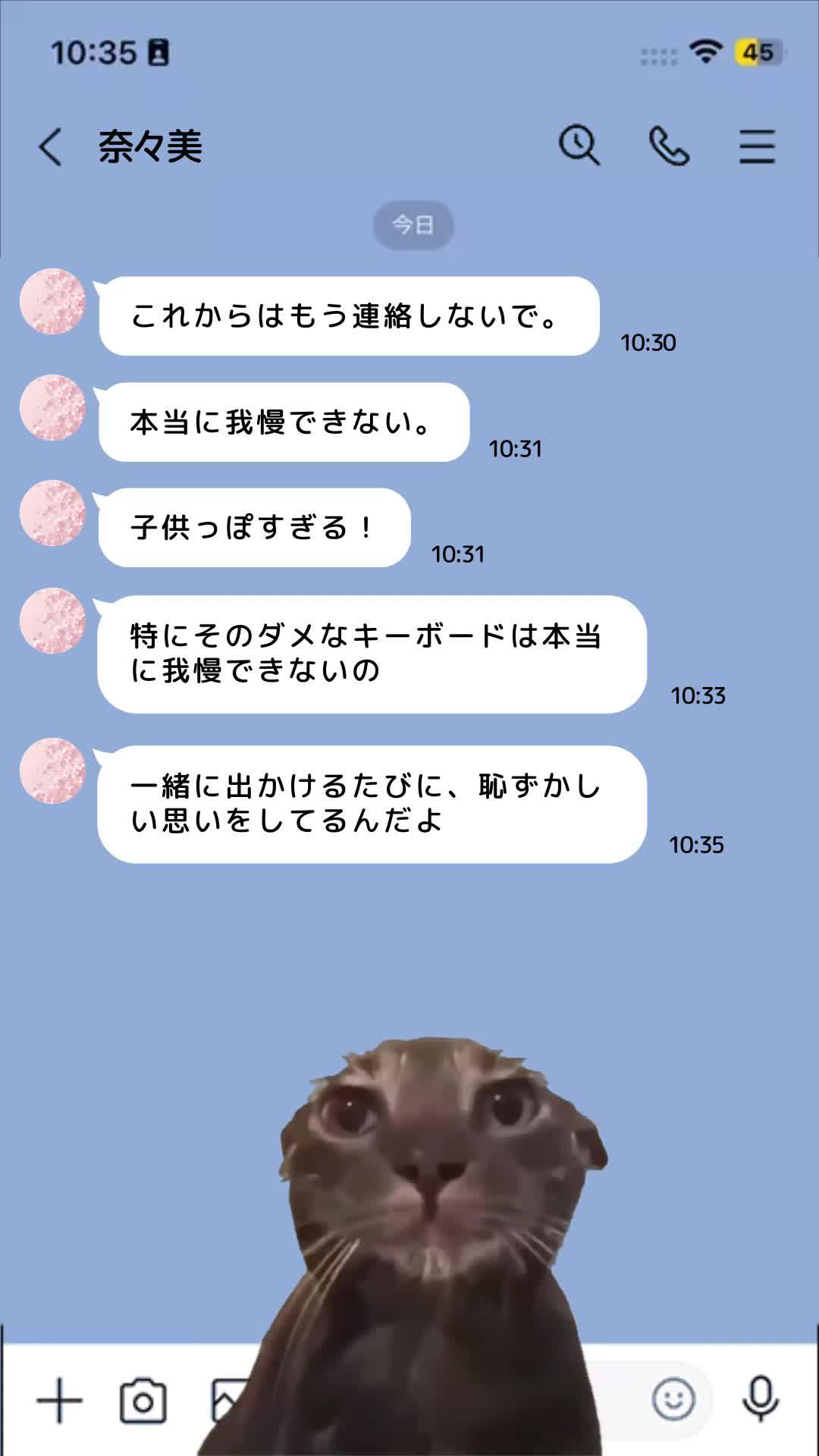Tap the battery 45 indicator
819x1456 pixels.
tap(756, 53)
